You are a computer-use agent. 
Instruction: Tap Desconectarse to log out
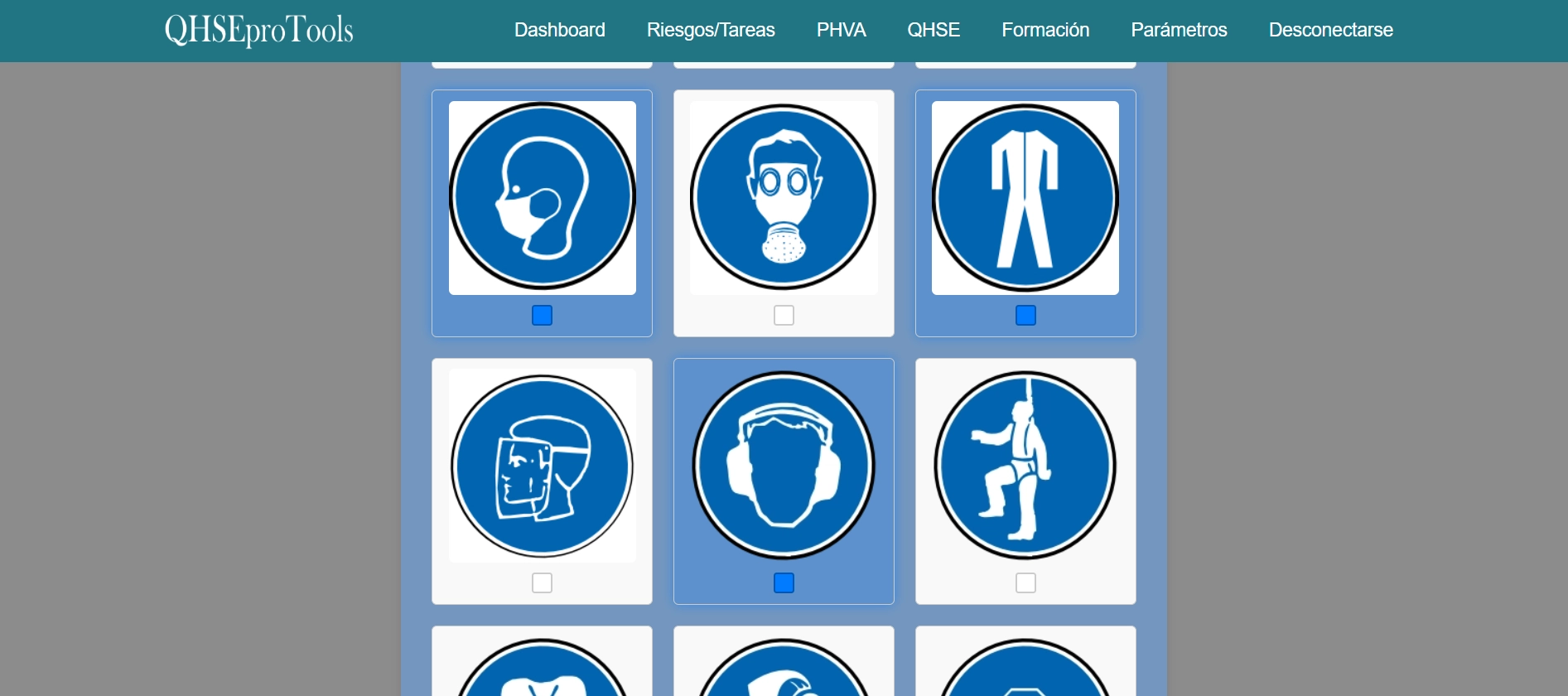click(1330, 30)
